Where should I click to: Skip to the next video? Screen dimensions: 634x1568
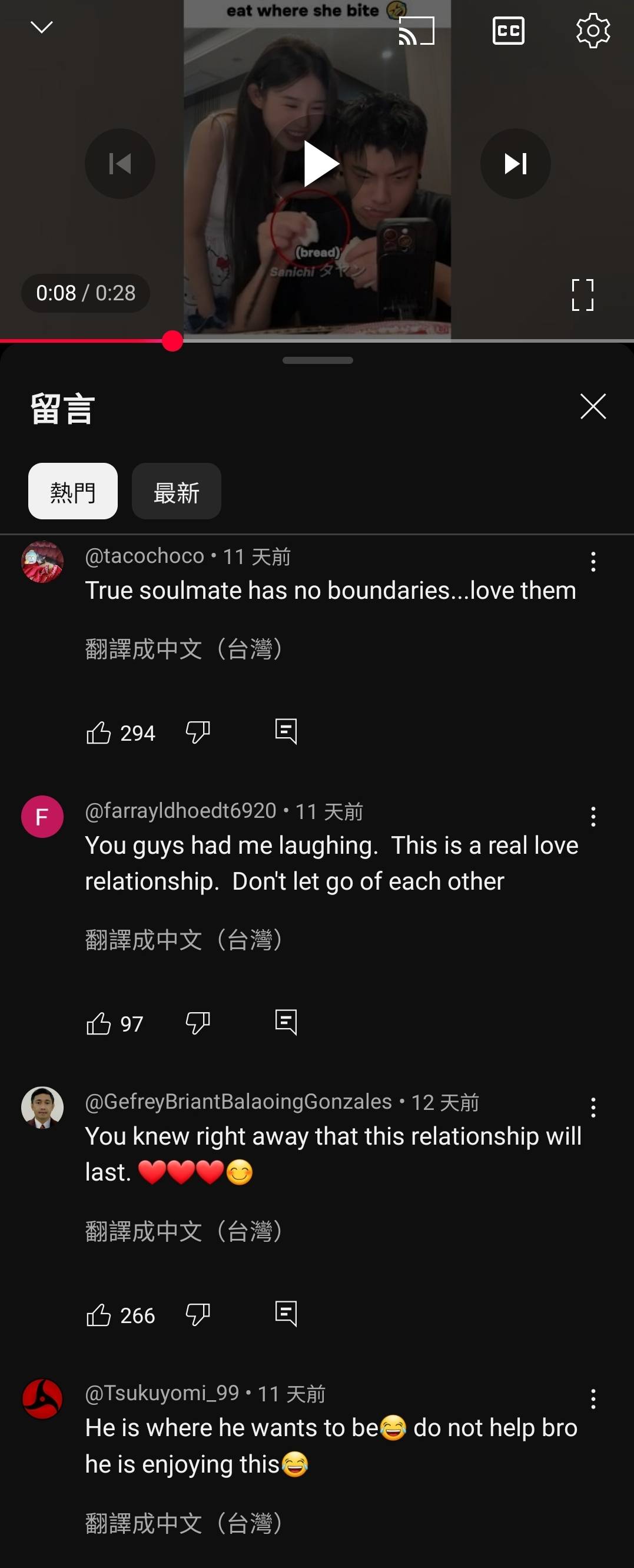tap(515, 164)
